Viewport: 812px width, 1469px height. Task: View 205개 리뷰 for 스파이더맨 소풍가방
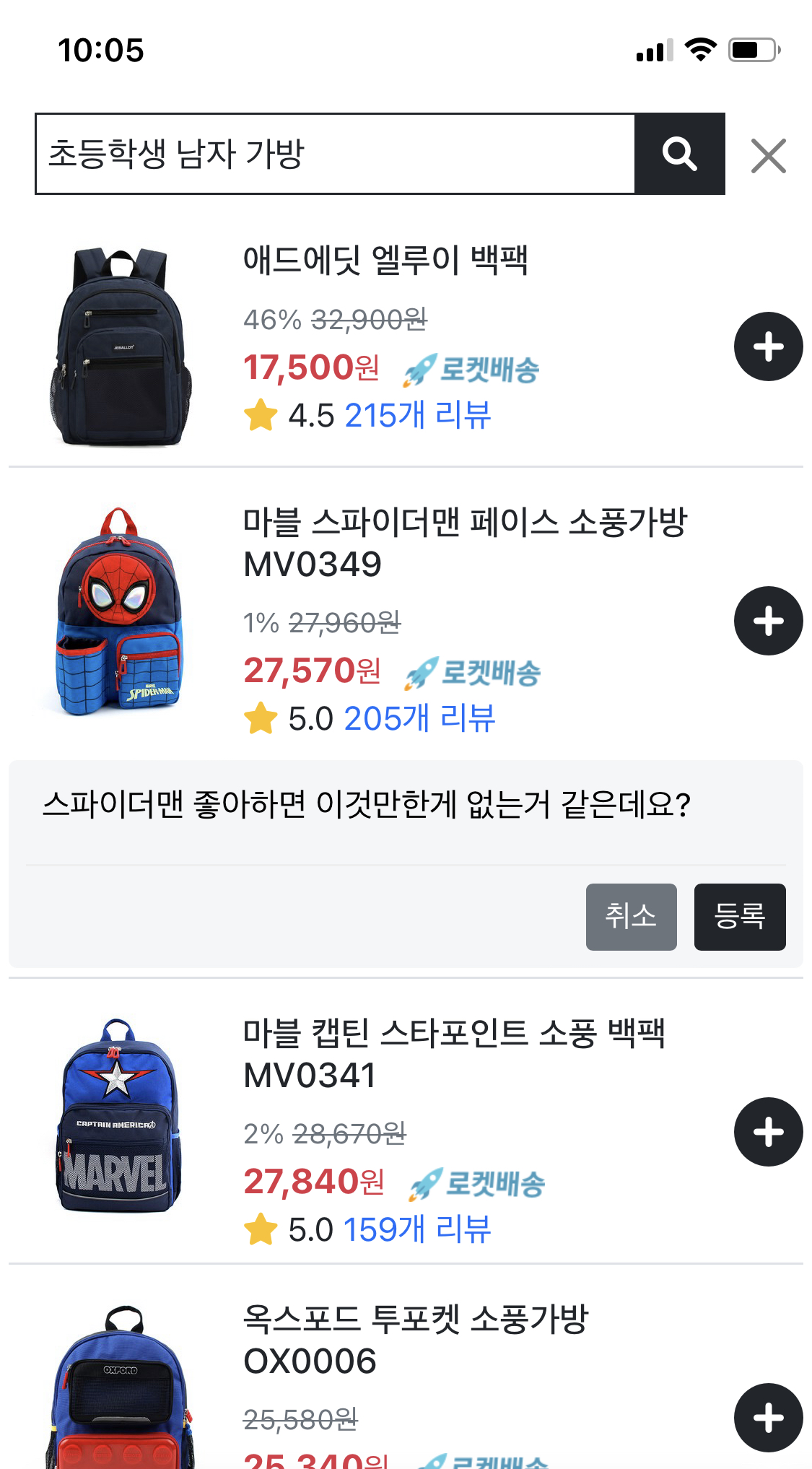pos(419,719)
